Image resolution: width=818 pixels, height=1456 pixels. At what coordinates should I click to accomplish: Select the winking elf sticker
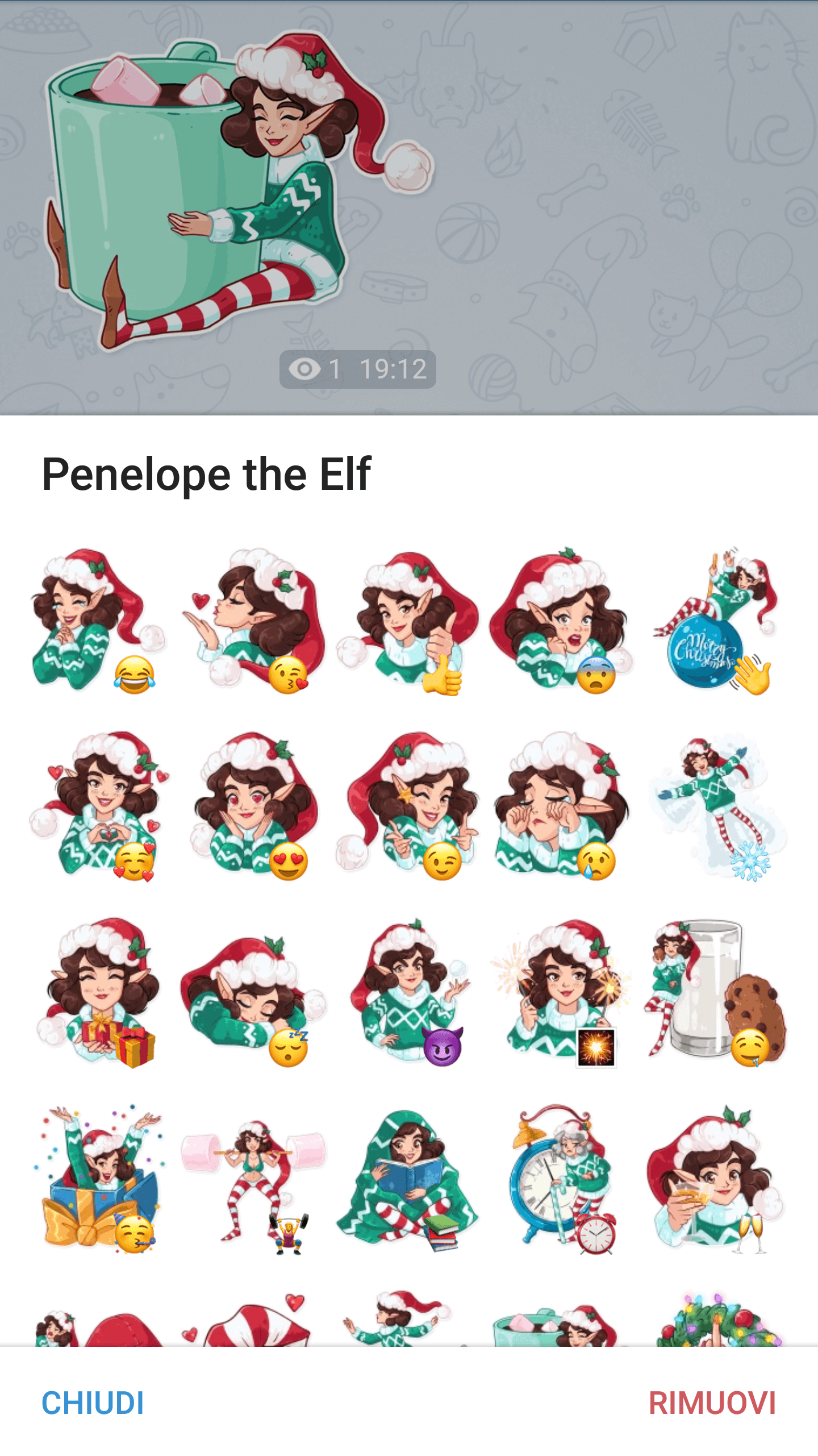(408, 806)
